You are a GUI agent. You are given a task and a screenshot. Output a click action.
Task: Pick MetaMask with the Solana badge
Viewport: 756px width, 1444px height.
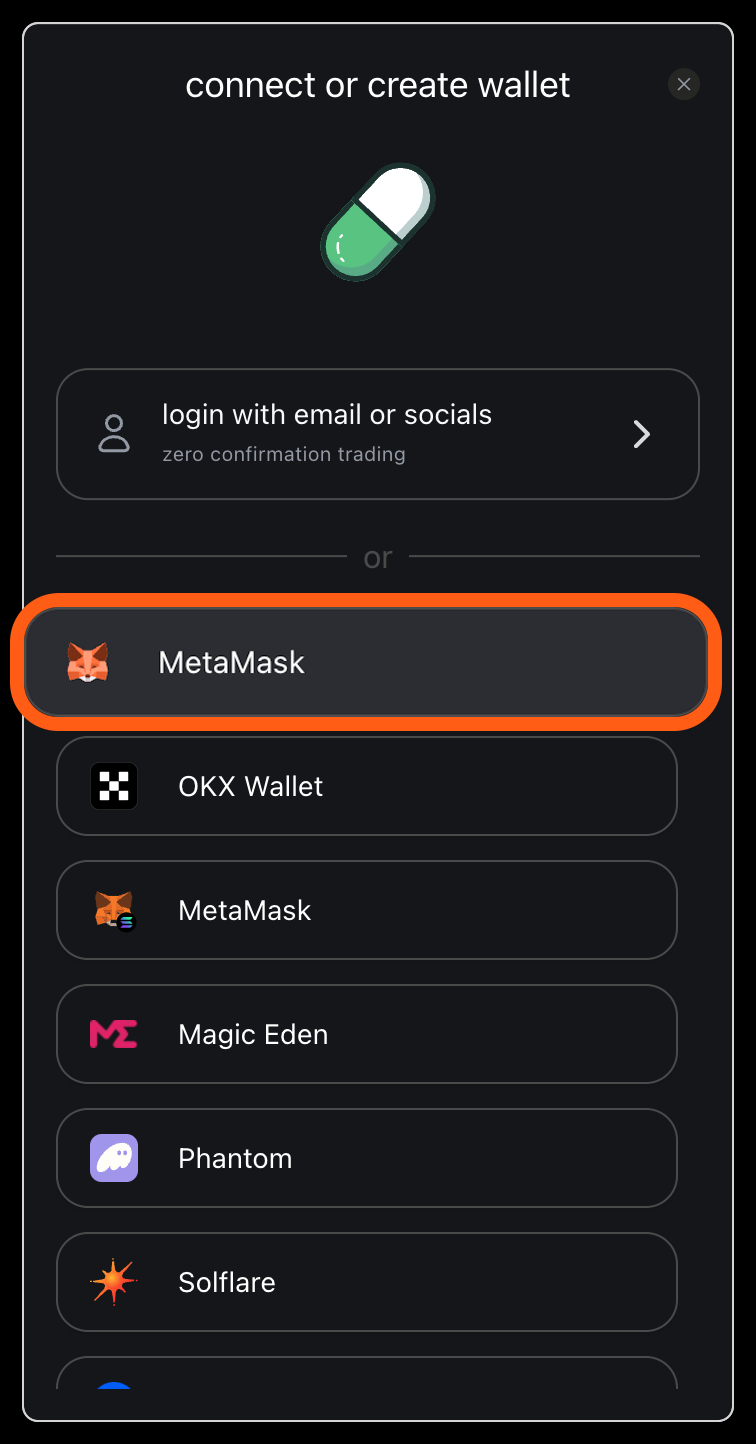click(366, 910)
